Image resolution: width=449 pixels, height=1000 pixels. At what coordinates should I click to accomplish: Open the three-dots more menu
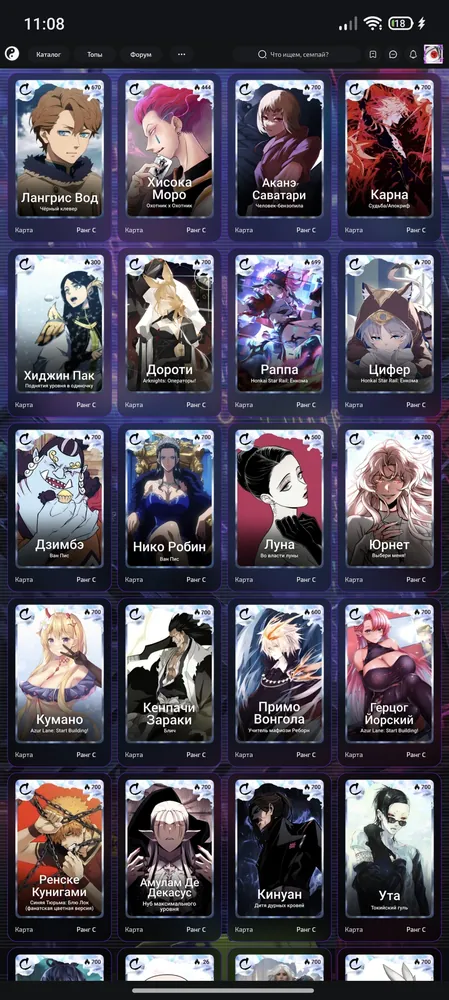pos(182,55)
